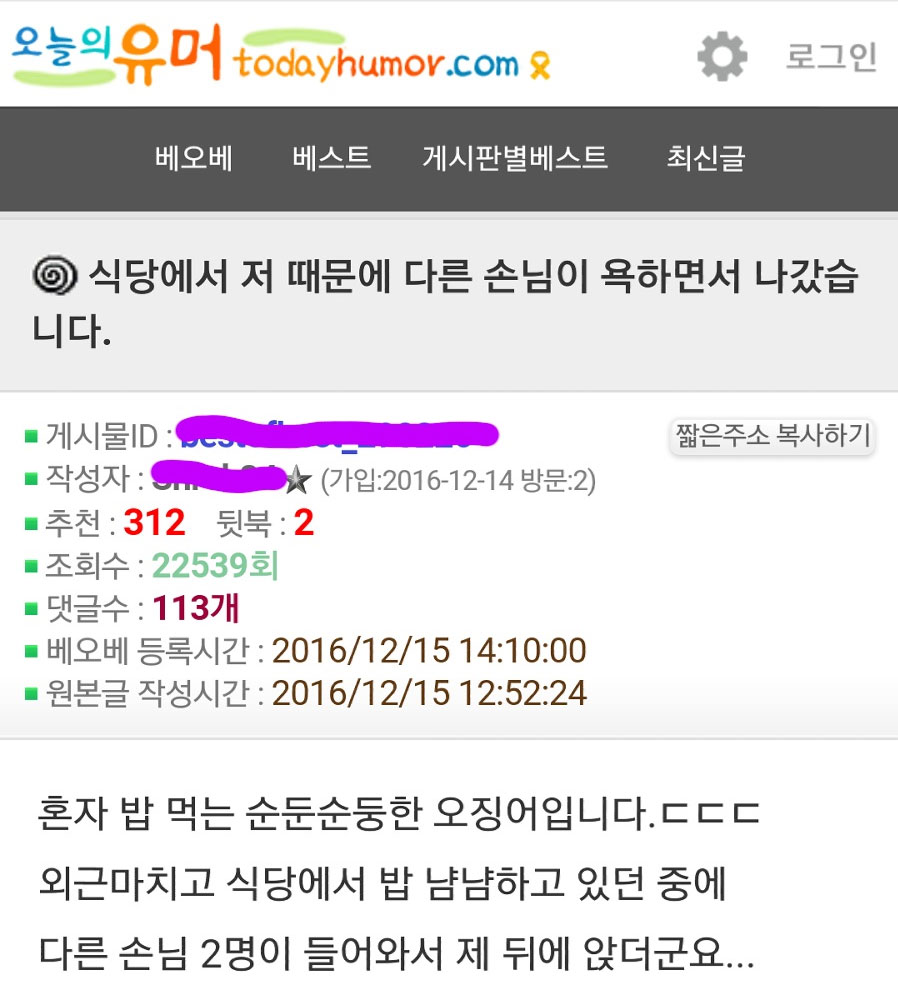Tap the 로그인 login link
Image resolution: width=898 pixels, height=1001 pixels.
click(830, 57)
